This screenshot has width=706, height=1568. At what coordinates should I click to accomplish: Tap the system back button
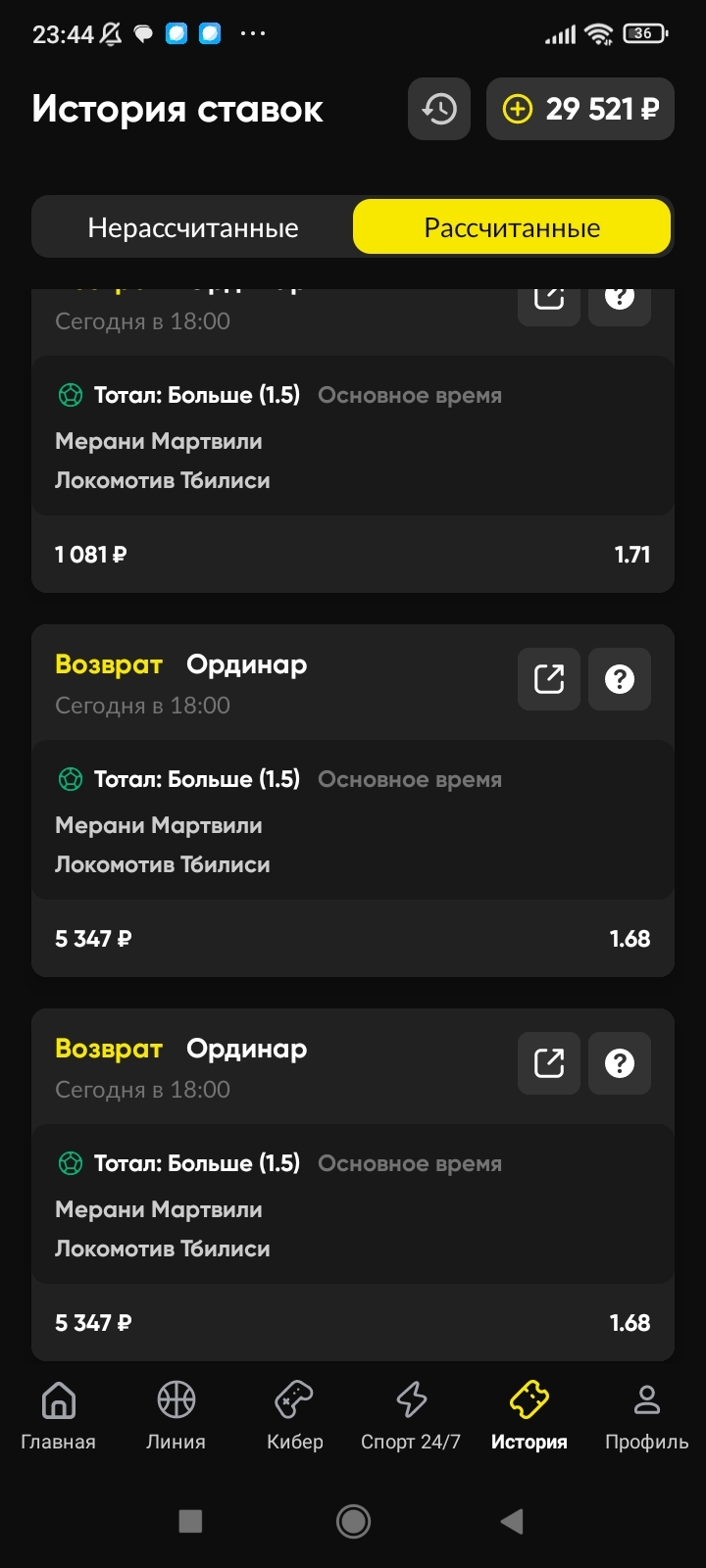[512, 1521]
